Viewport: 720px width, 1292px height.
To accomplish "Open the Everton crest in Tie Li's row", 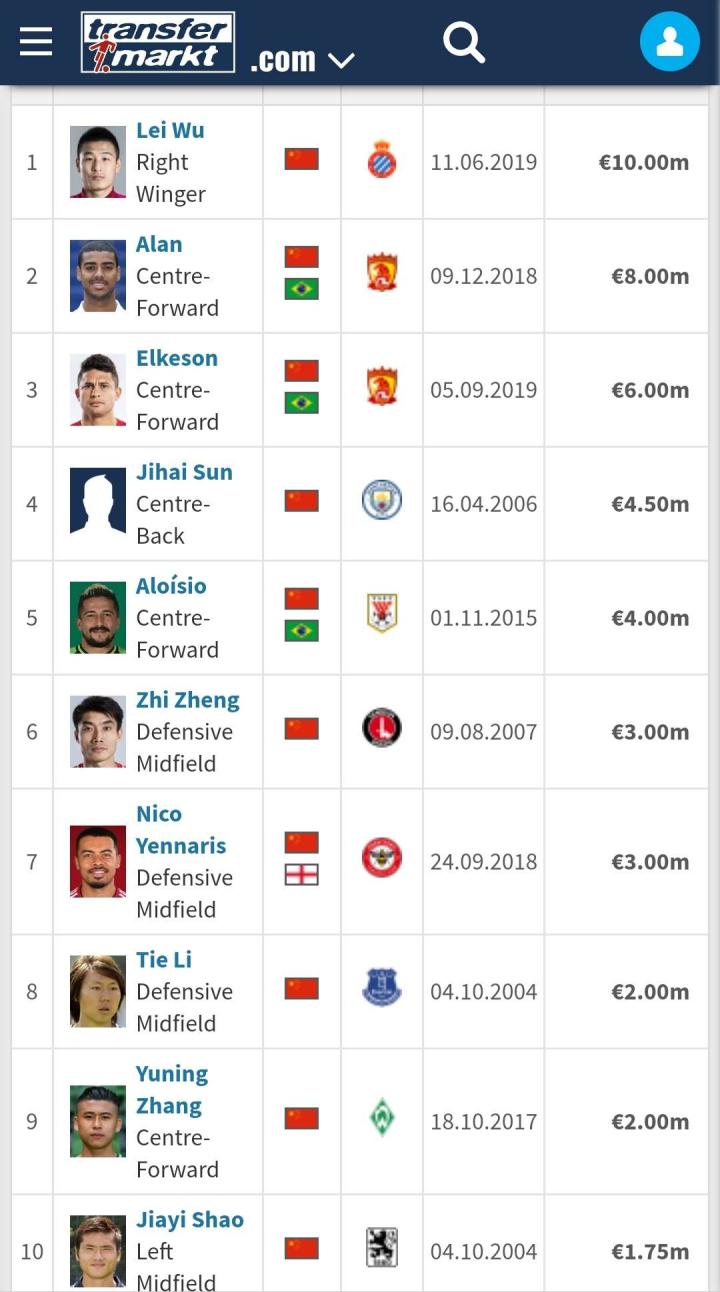I will [x=382, y=988].
